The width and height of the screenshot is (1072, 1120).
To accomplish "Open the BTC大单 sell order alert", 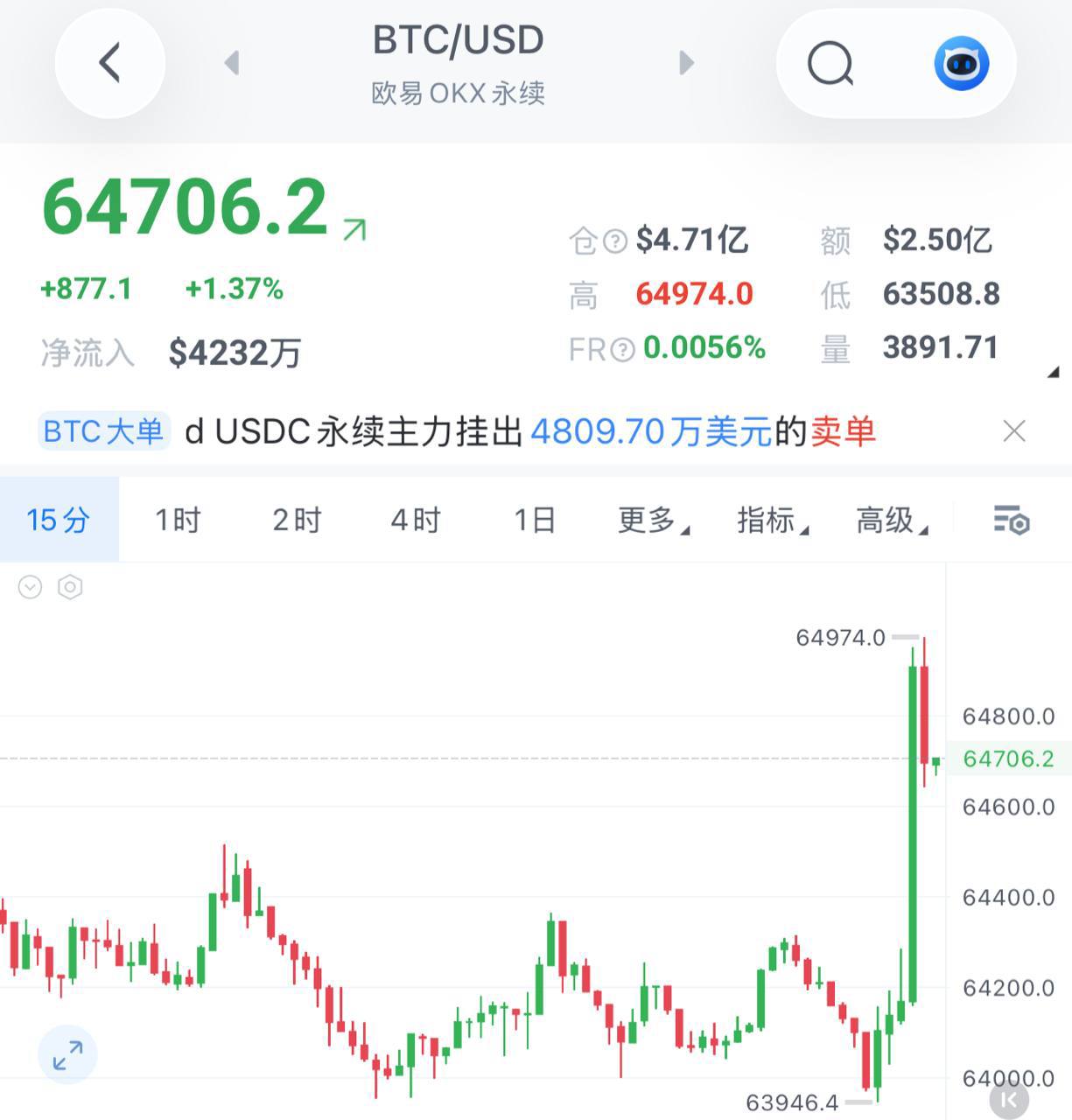I will tap(530, 431).
